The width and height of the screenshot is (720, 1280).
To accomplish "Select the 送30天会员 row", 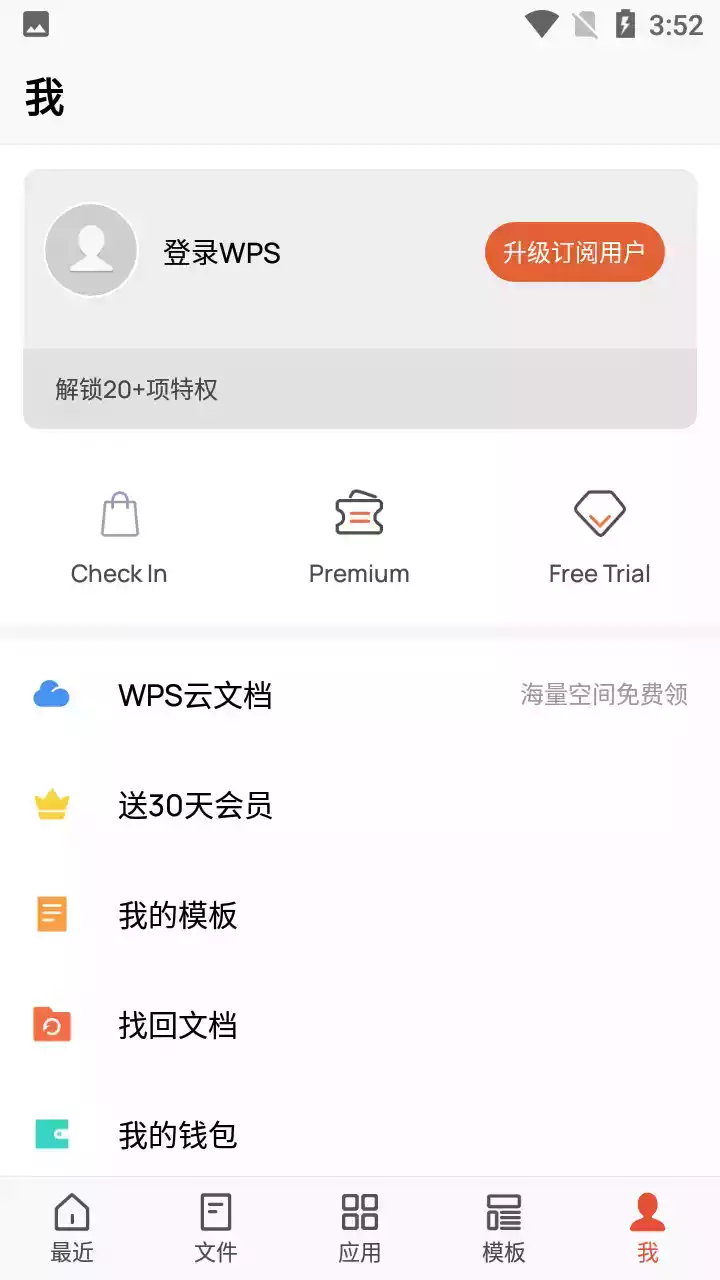I will pyautogui.click(x=196, y=804).
